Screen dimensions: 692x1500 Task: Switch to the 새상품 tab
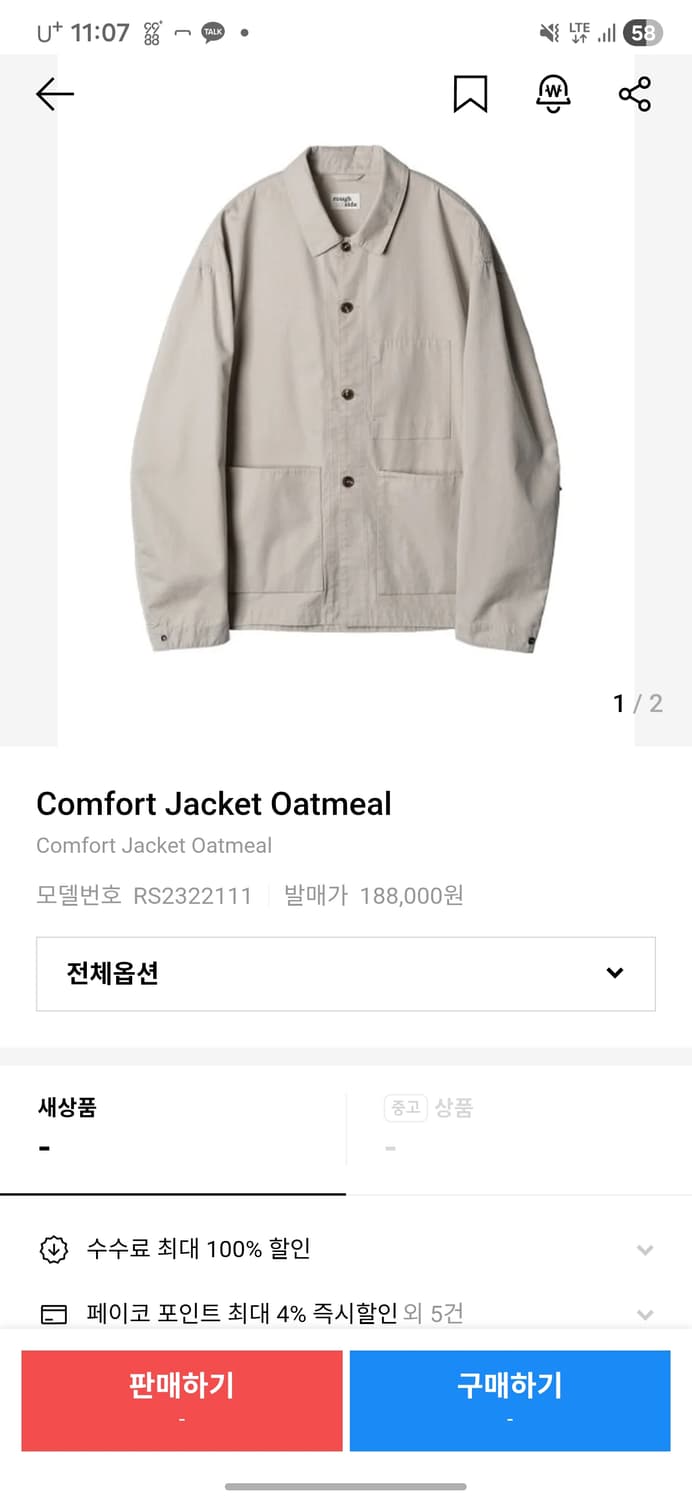click(x=172, y=1128)
